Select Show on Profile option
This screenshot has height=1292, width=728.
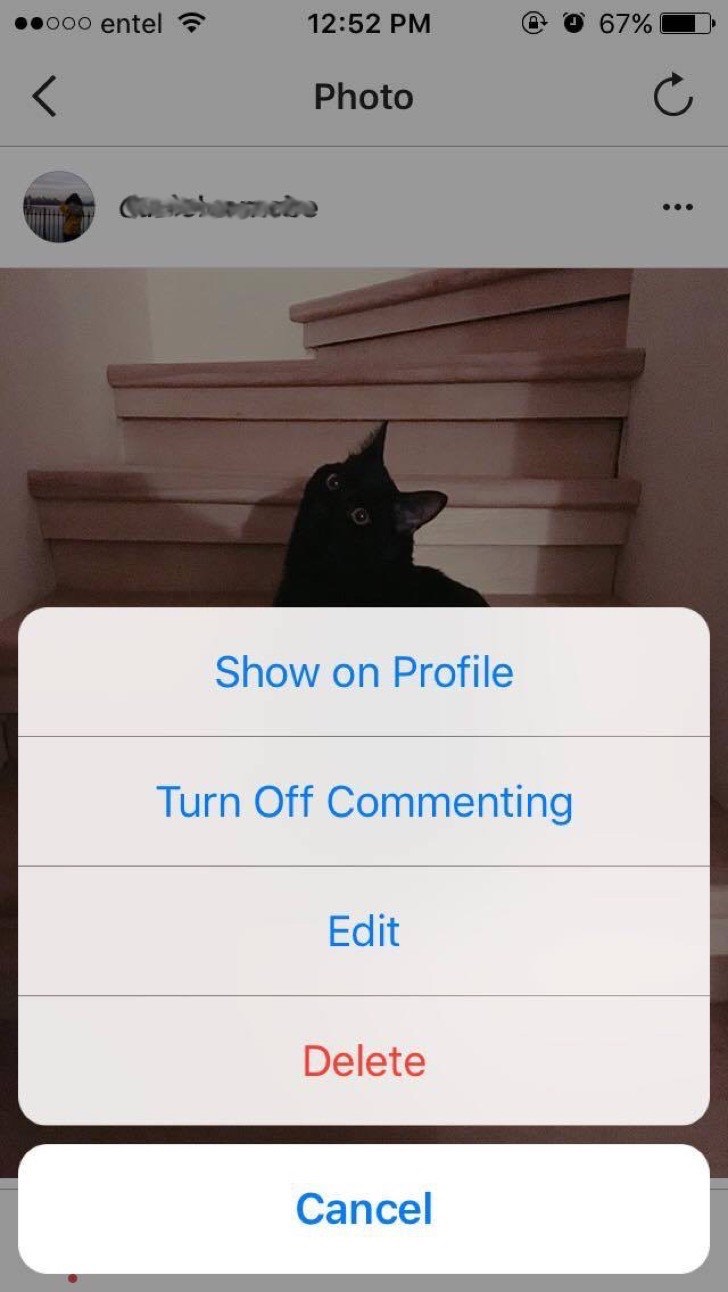[x=364, y=672]
